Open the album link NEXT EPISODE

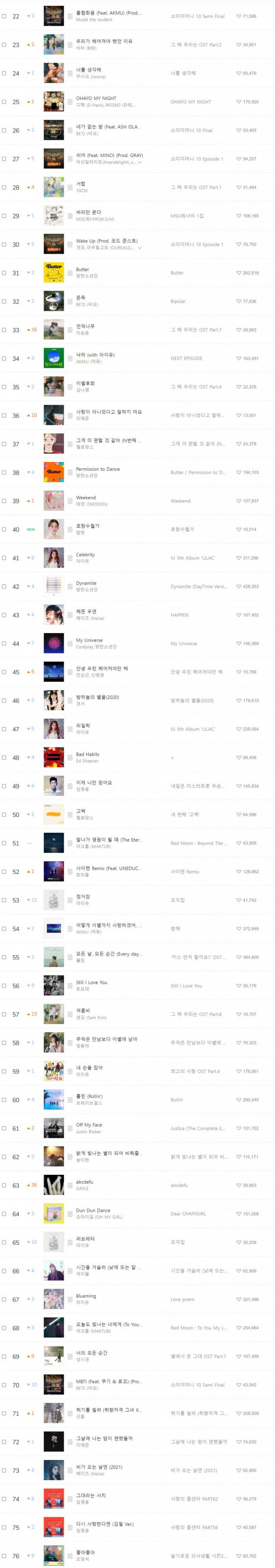coord(186,359)
